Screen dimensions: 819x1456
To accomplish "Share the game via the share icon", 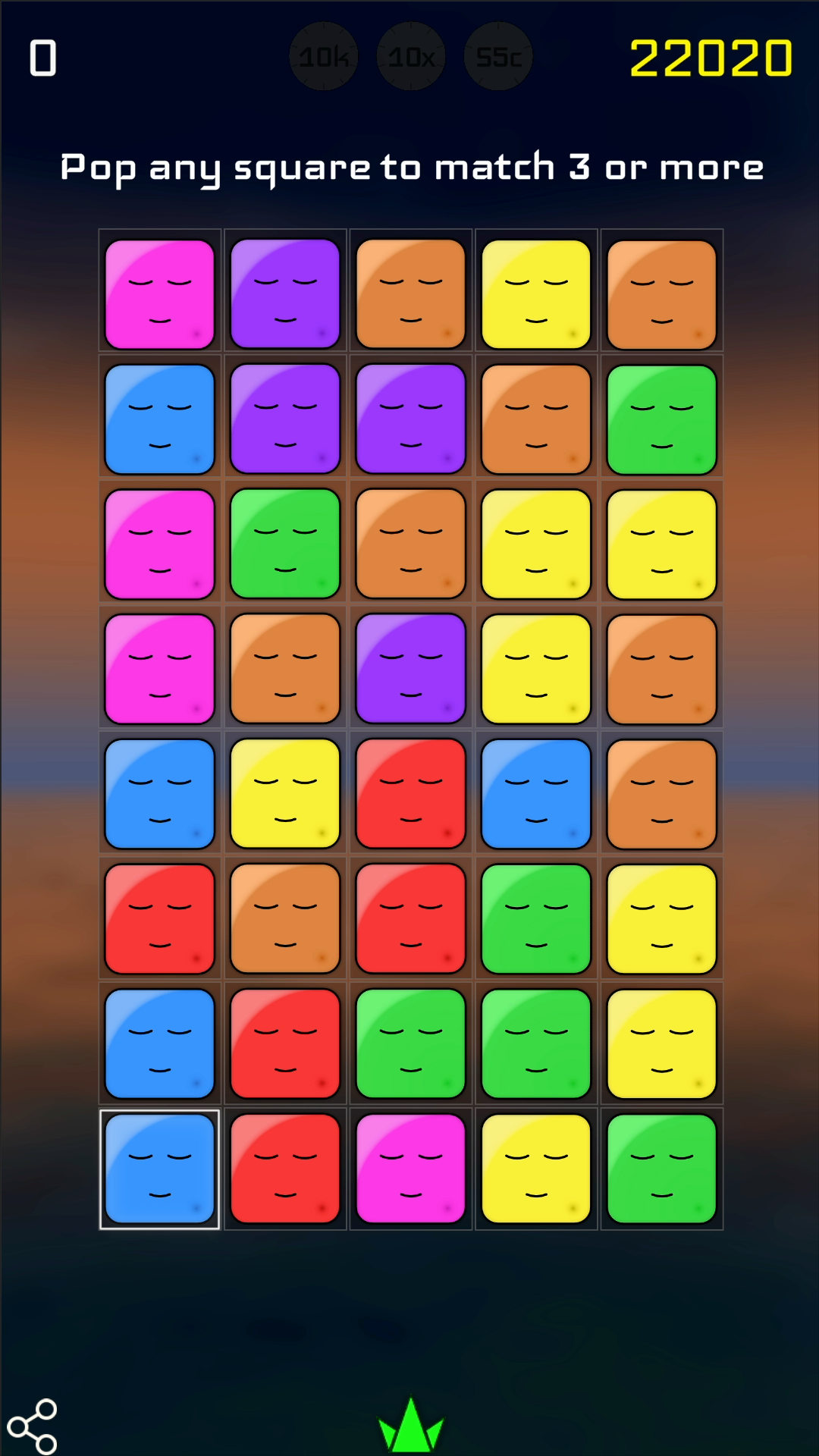I will (x=33, y=1426).
